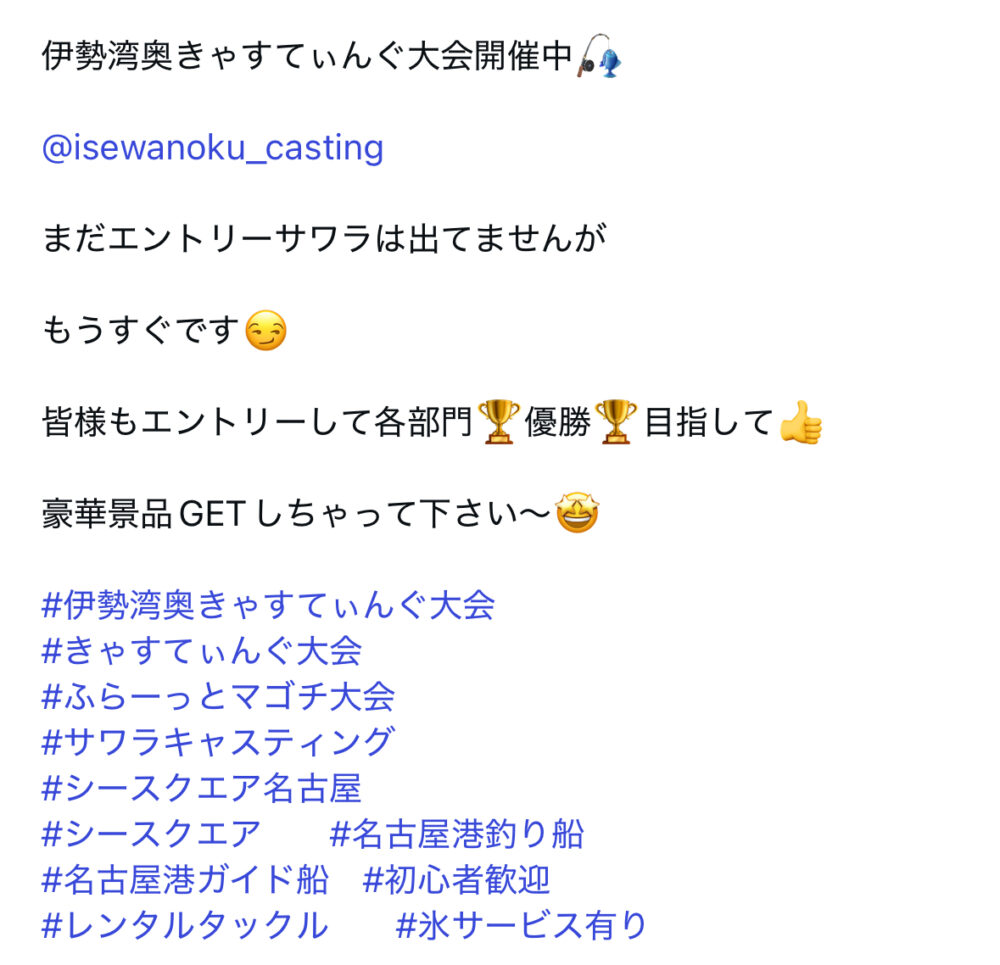The width and height of the screenshot is (1000, 965).
Task: Open hashtag #伊勢湾奥きゃすてぃんぐ大会
Action: 268,604
